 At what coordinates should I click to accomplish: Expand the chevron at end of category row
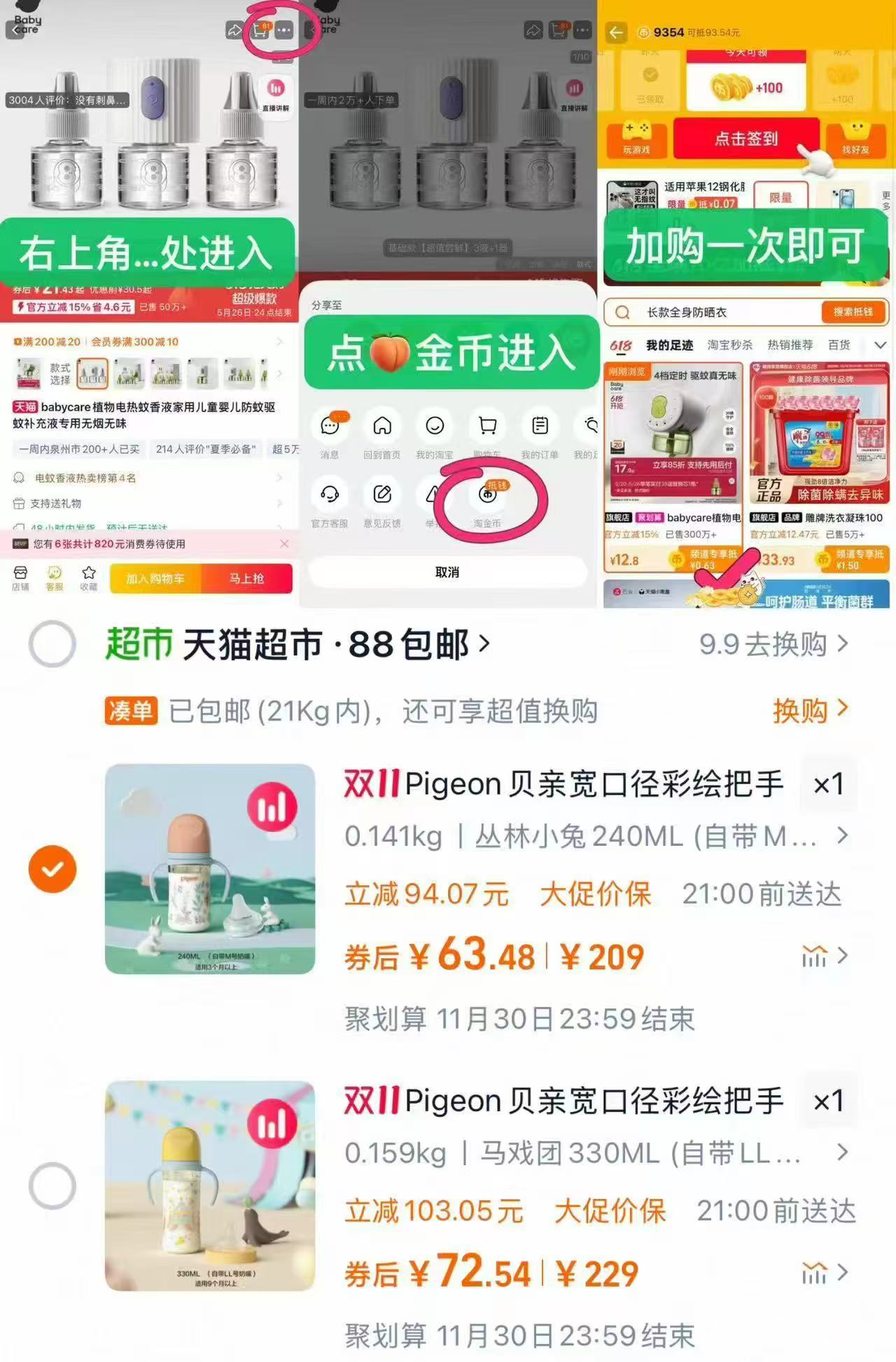[881, 345]
